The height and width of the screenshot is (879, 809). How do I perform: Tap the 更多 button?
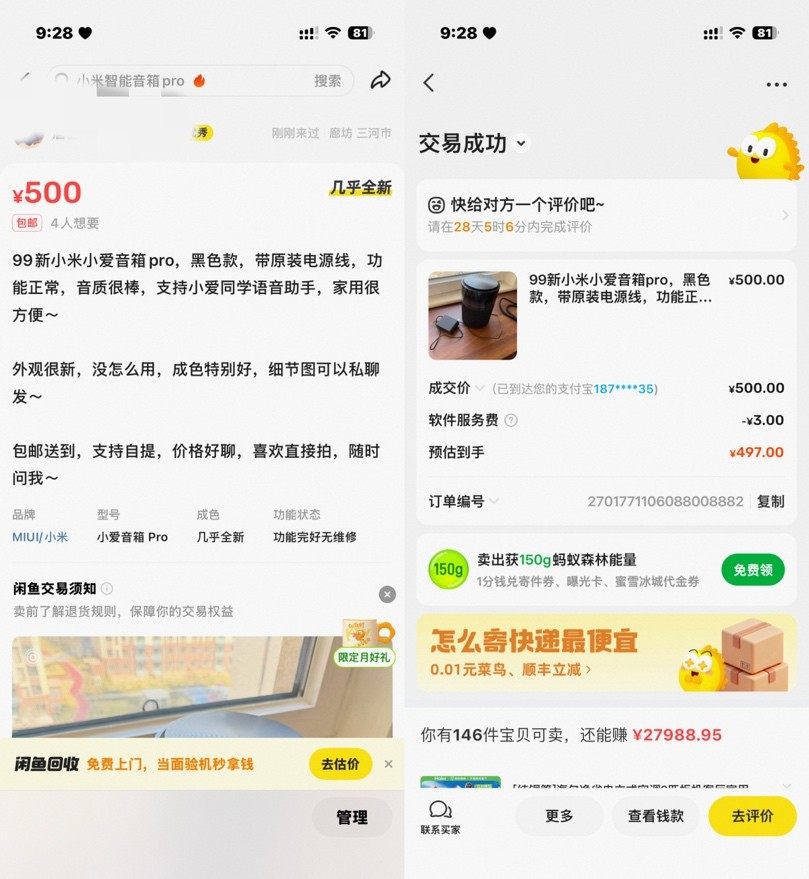coord(559,816)
